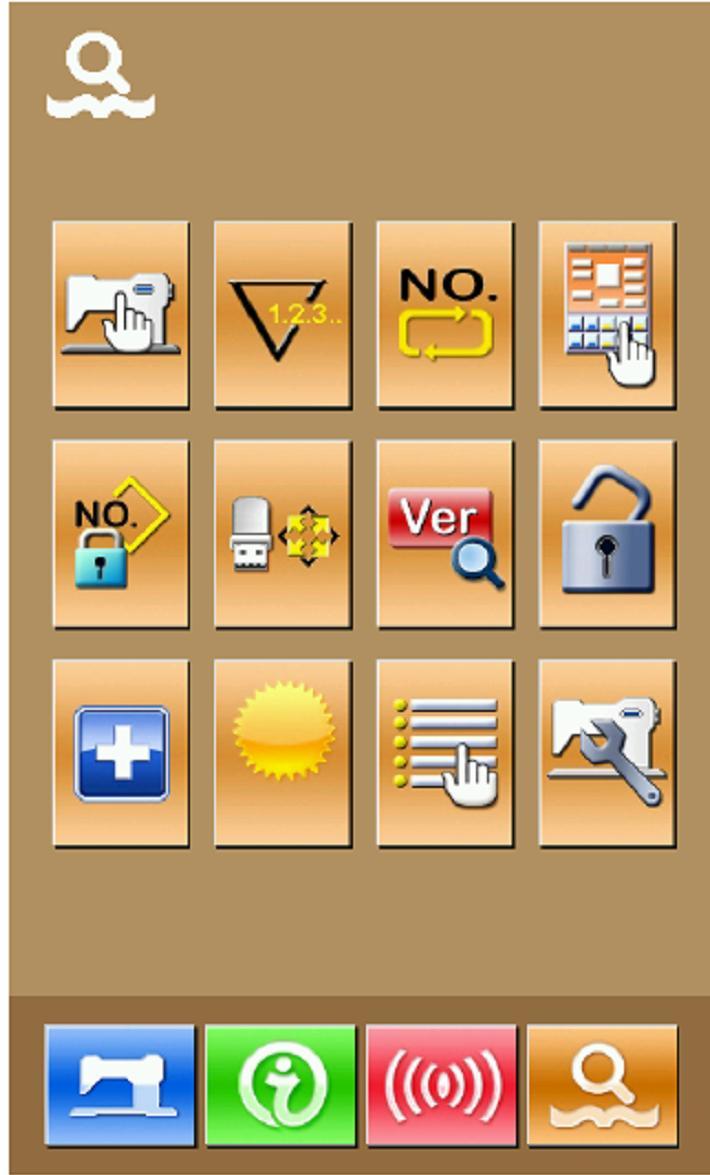Open the green info tab

[281, 1085]
